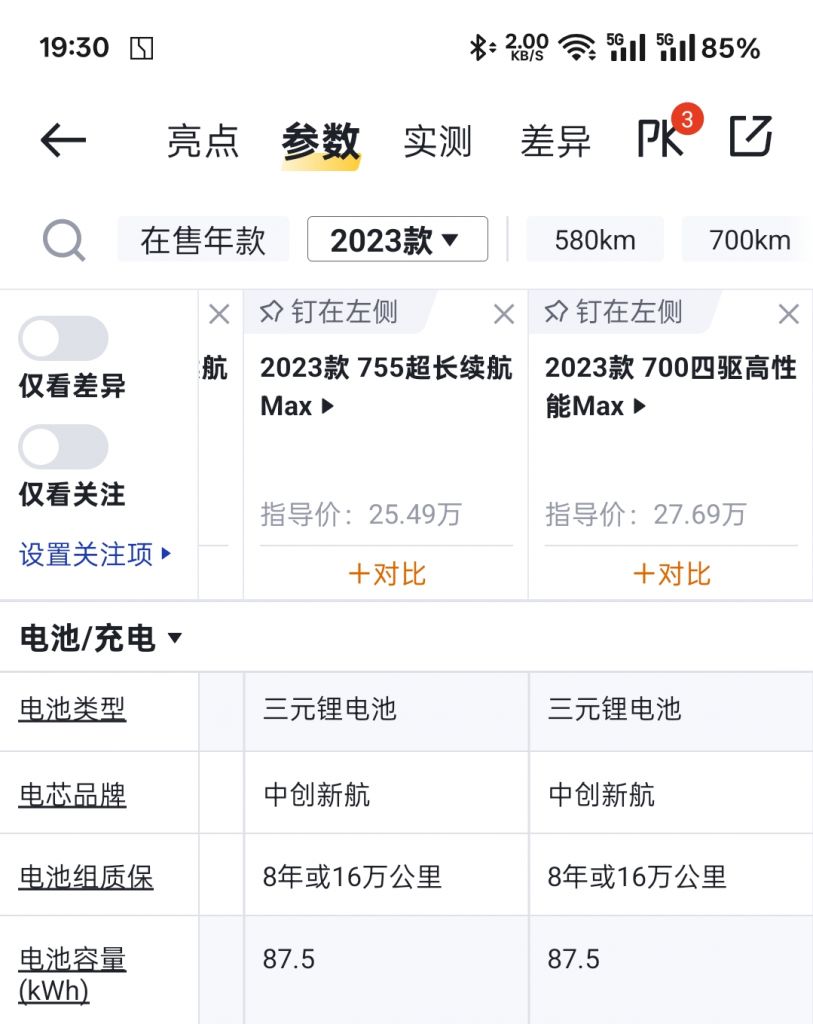Select the 700km filter chip

pyautogui.click(x=749, y=239)
